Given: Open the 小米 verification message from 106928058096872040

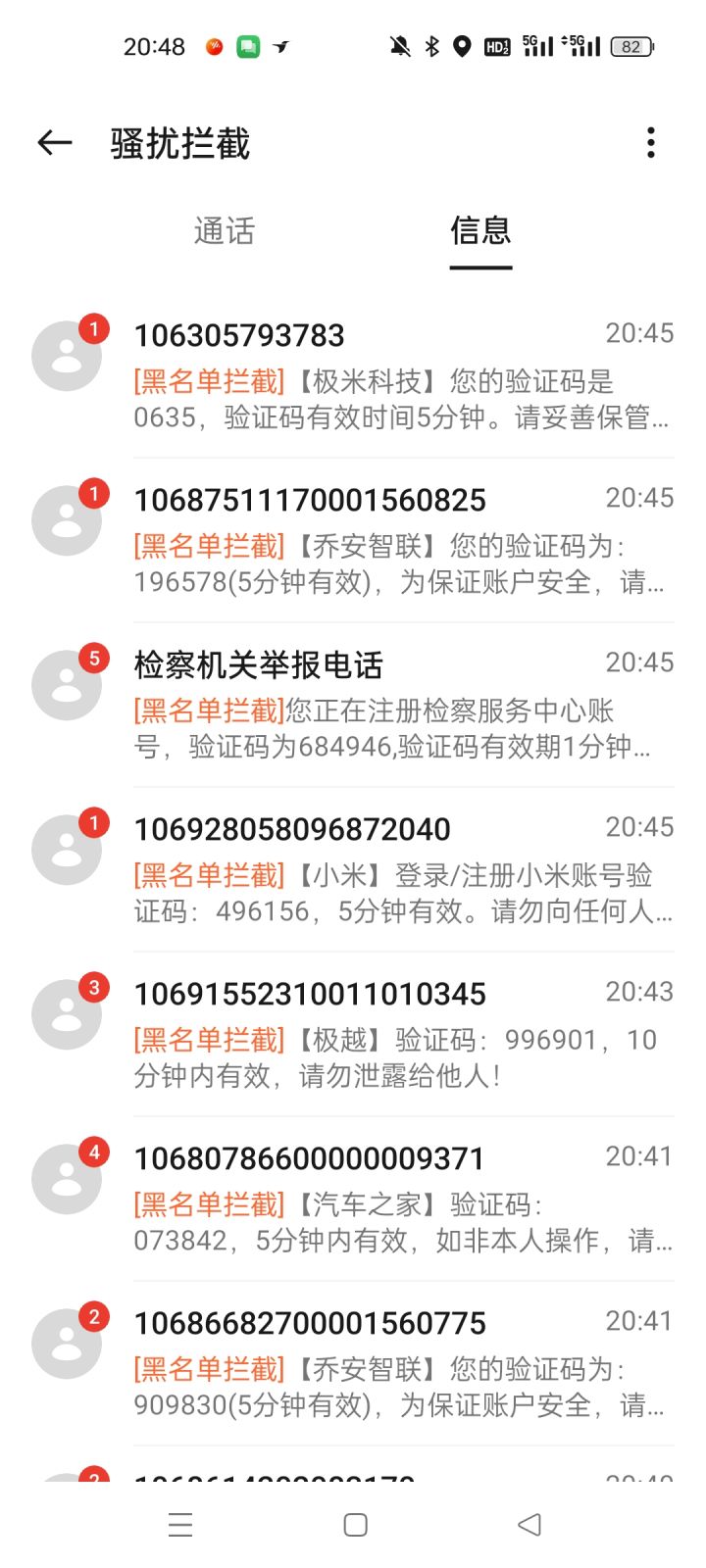Looking at the screenshot, I should [x=353, y=869].
